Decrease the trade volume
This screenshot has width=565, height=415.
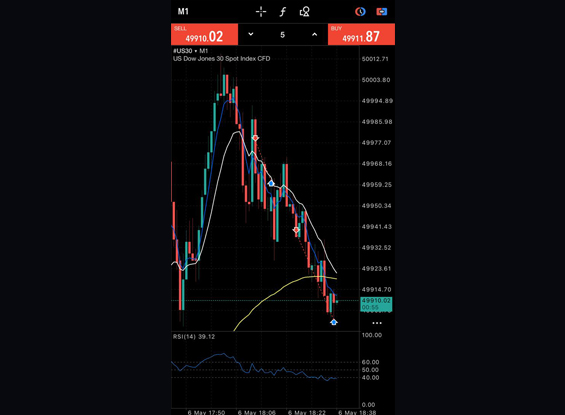coord(251,35)
